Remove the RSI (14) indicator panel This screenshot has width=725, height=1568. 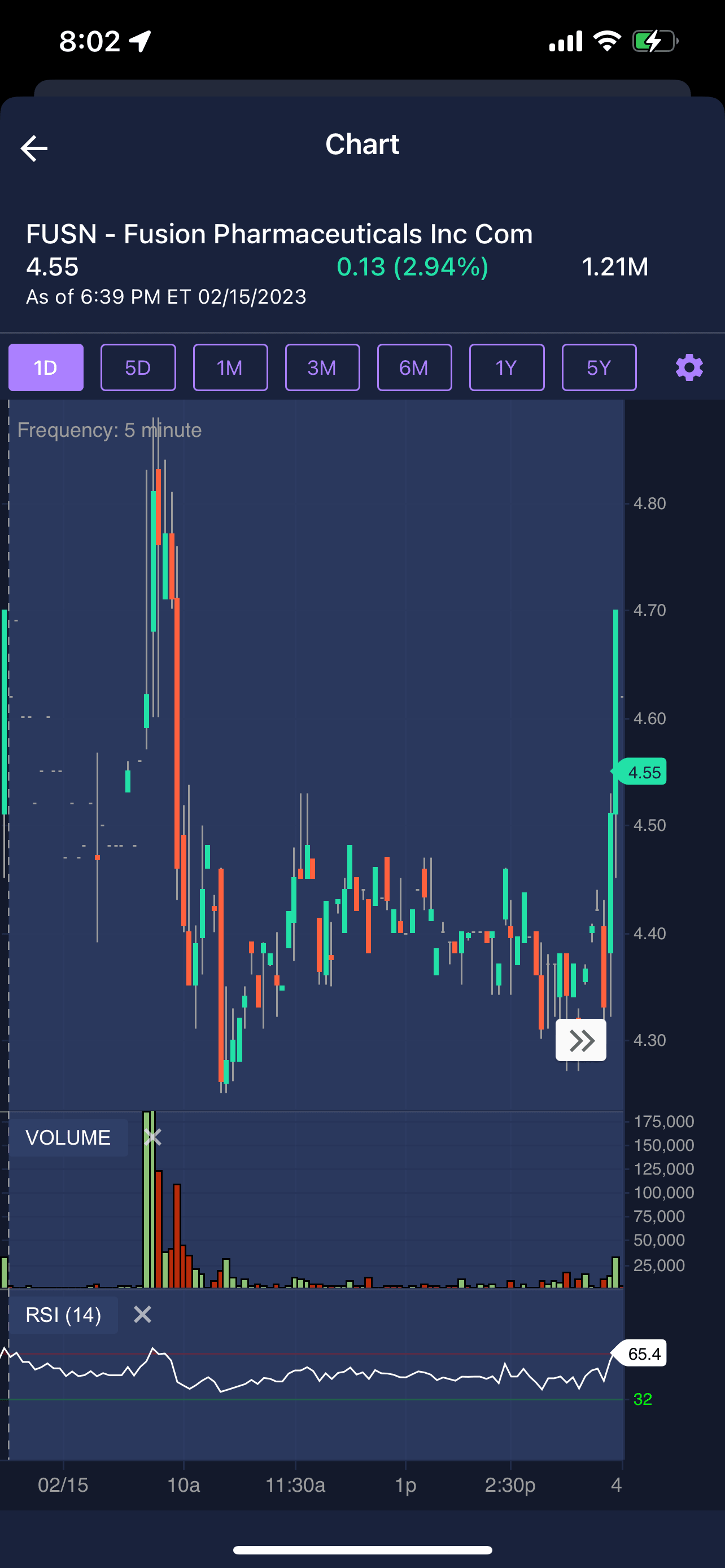[x=142, y=1314]
